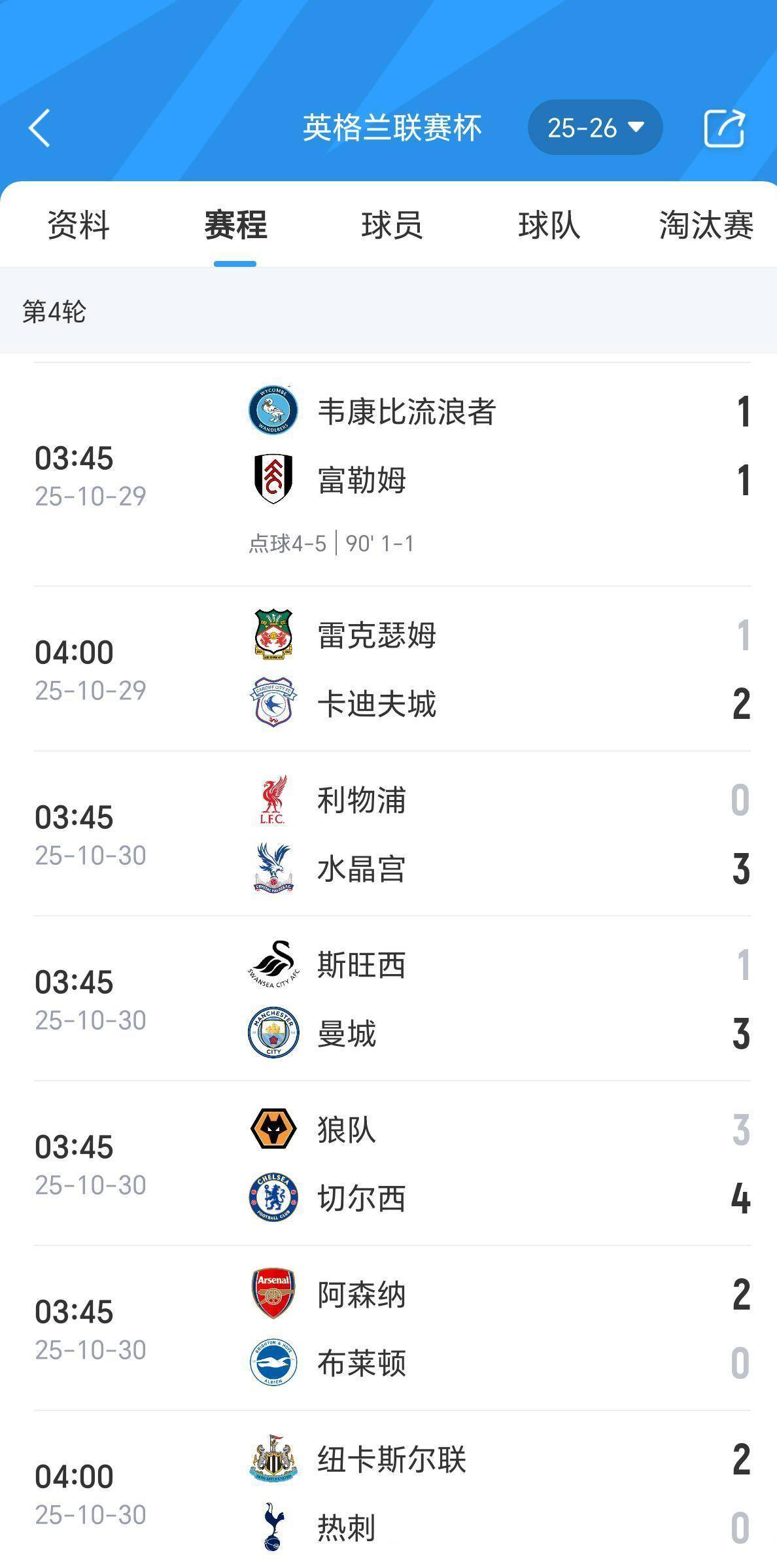Open the 25-26 season dropdown

pos(595,128)
